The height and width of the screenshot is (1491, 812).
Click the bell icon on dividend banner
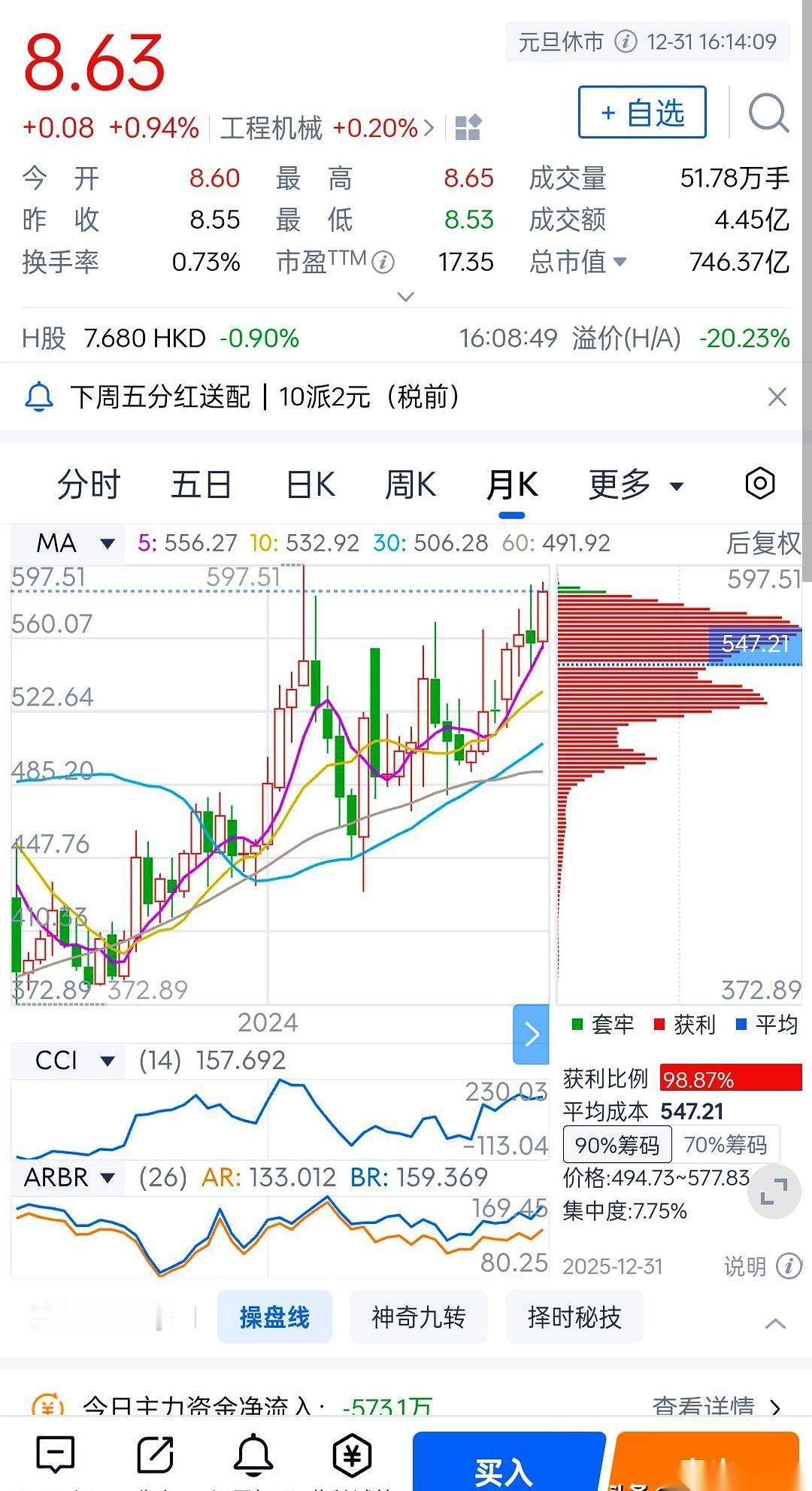point(38,396)
